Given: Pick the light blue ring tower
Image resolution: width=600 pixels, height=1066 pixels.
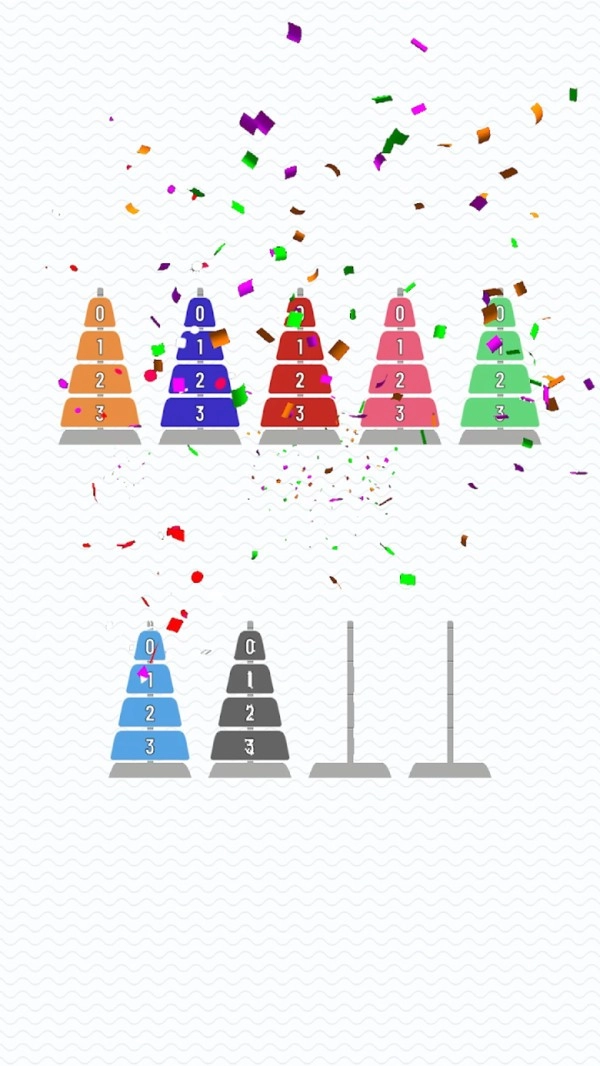Looking at the screenshot, I should [150, 700].
